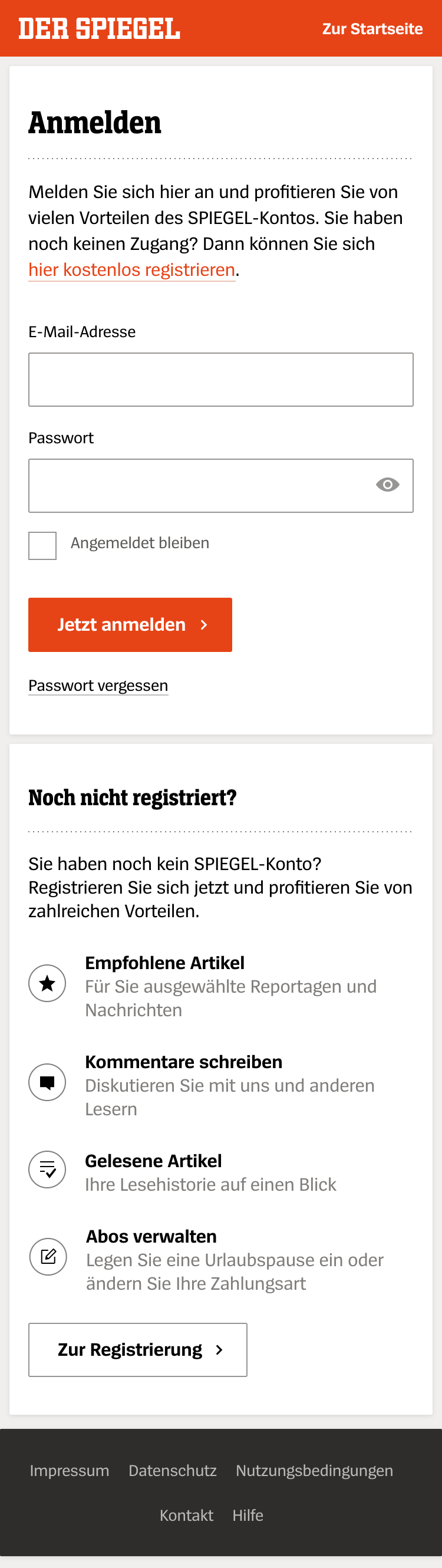Open 'Passwort vergessen' link
This screenshot has width=442, height=1568.
pyautogui.click(x=98, y=686)
